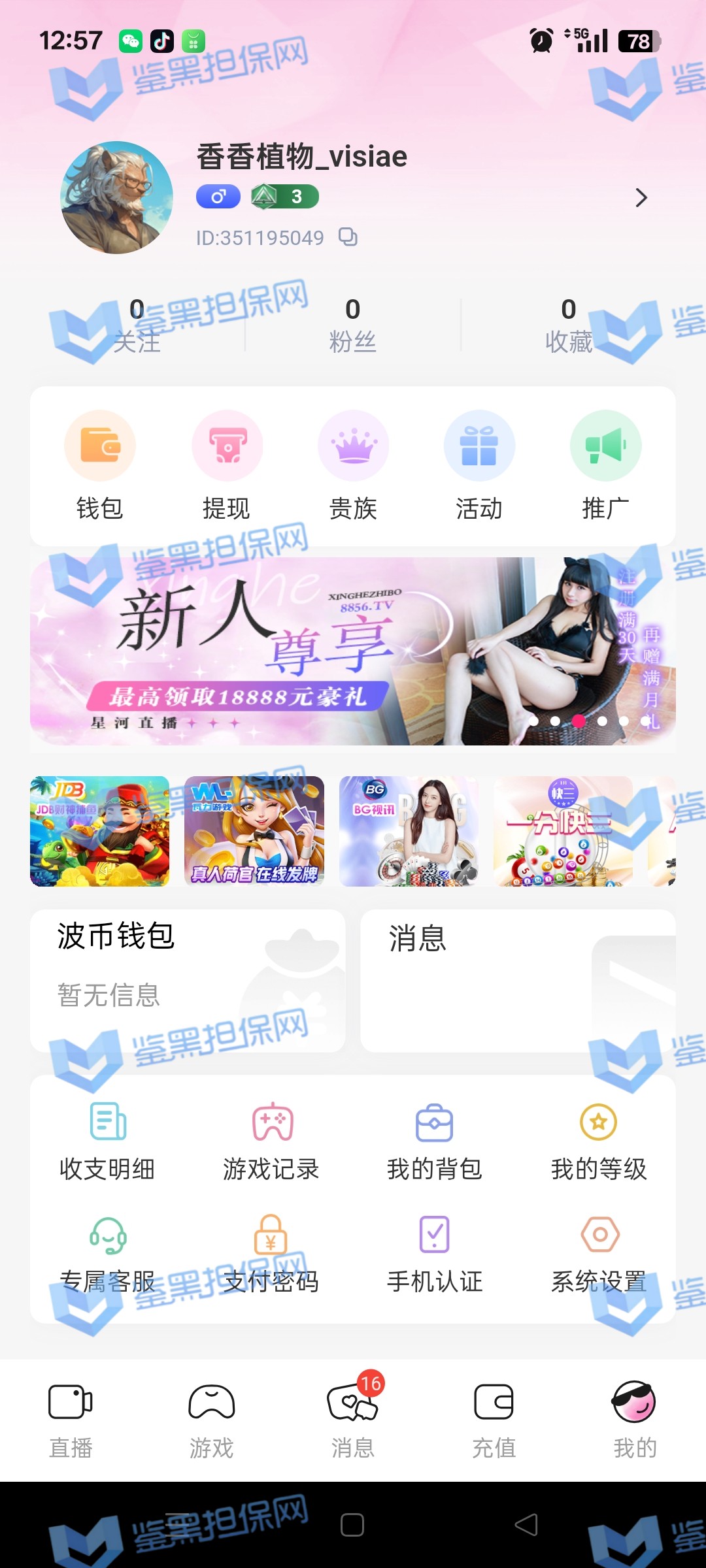Screen dimensions: 706x1568
Task: Open 我的背包 backpack
Action: (x=435, y=1141)
